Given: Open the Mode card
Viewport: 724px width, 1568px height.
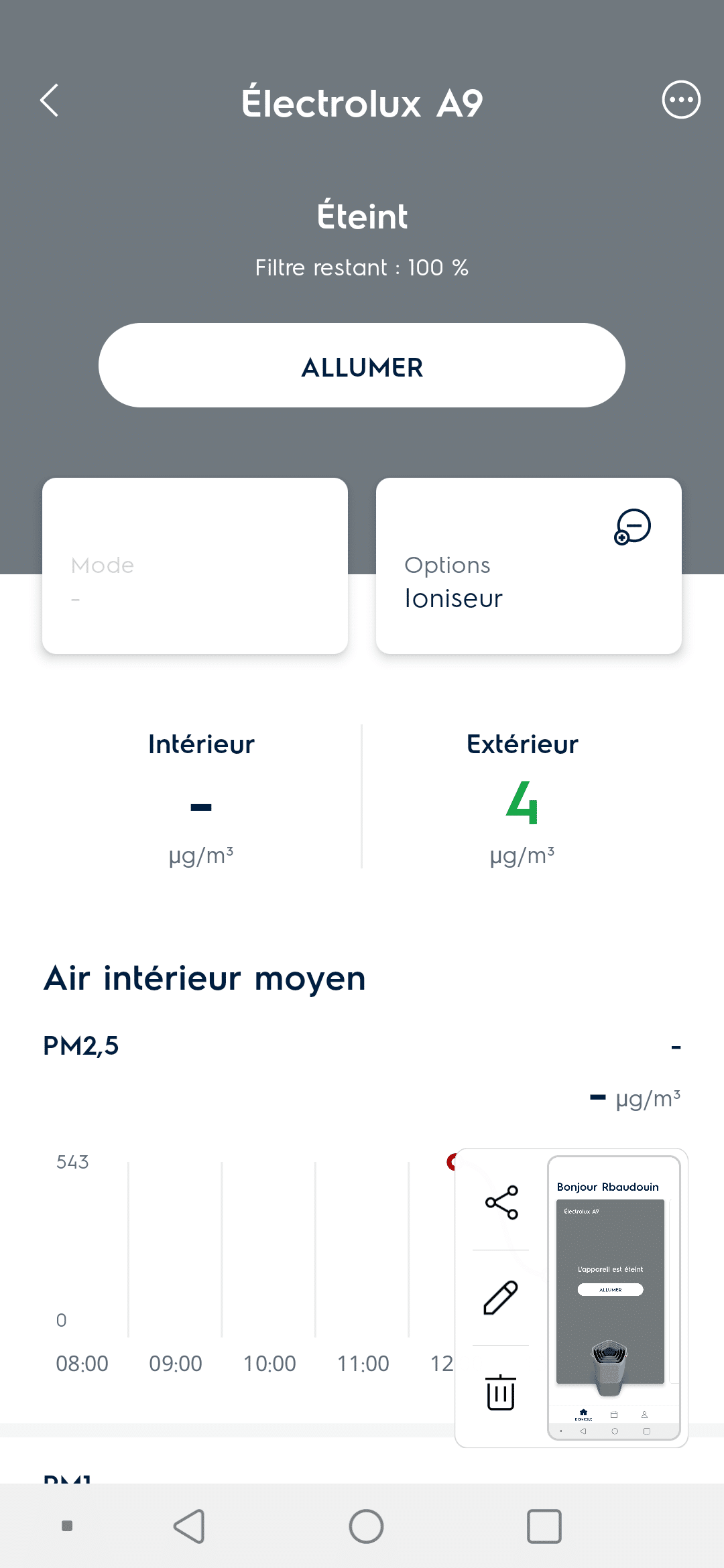Looking at the screenshot, I should [x=195, y=566].
